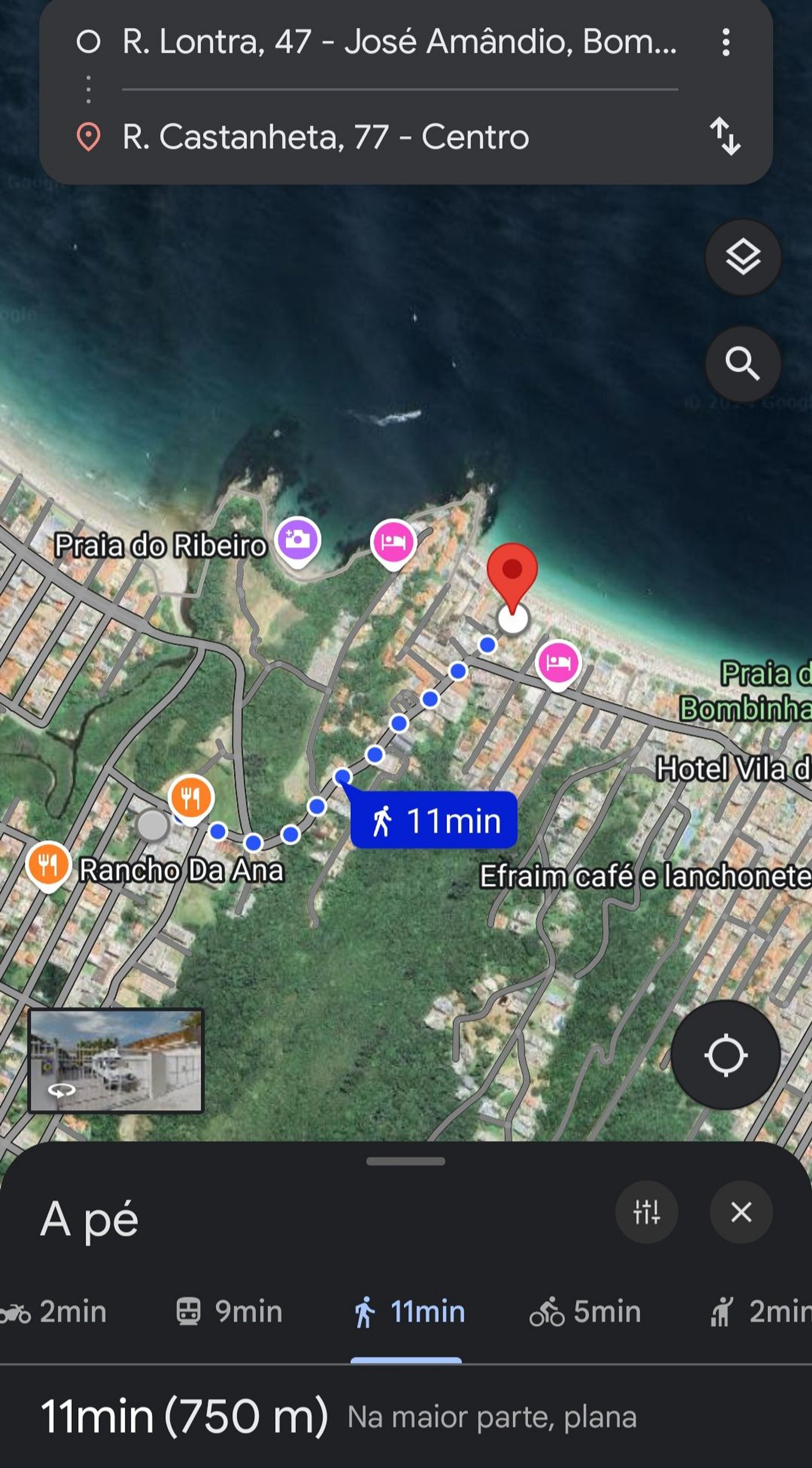812x1468 pixels.
Task: Swap origin and destination
Action: coord(725,137)
